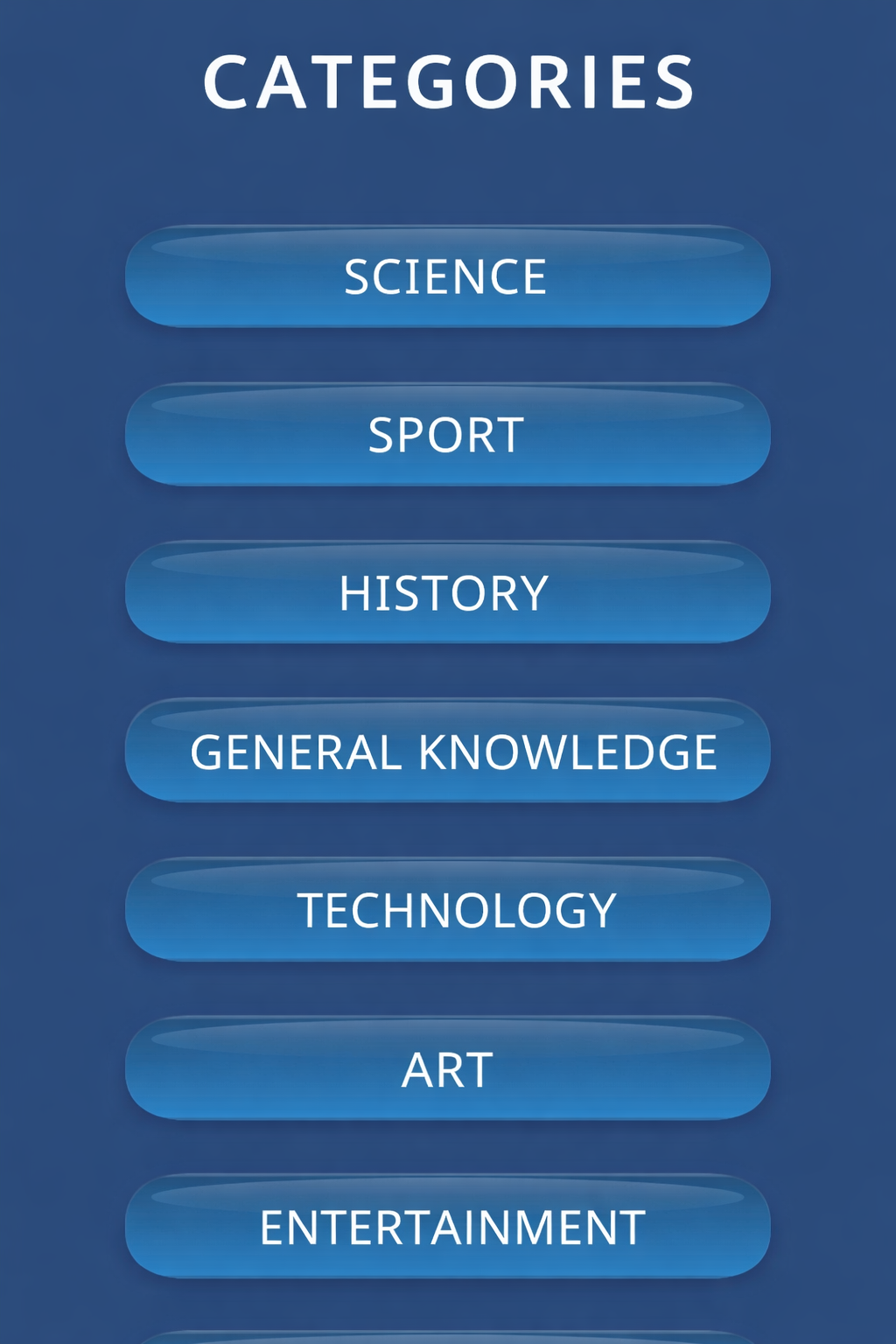Click the CATEGORIES heading
Screen dimensions: 896x1344
(446, 80)
